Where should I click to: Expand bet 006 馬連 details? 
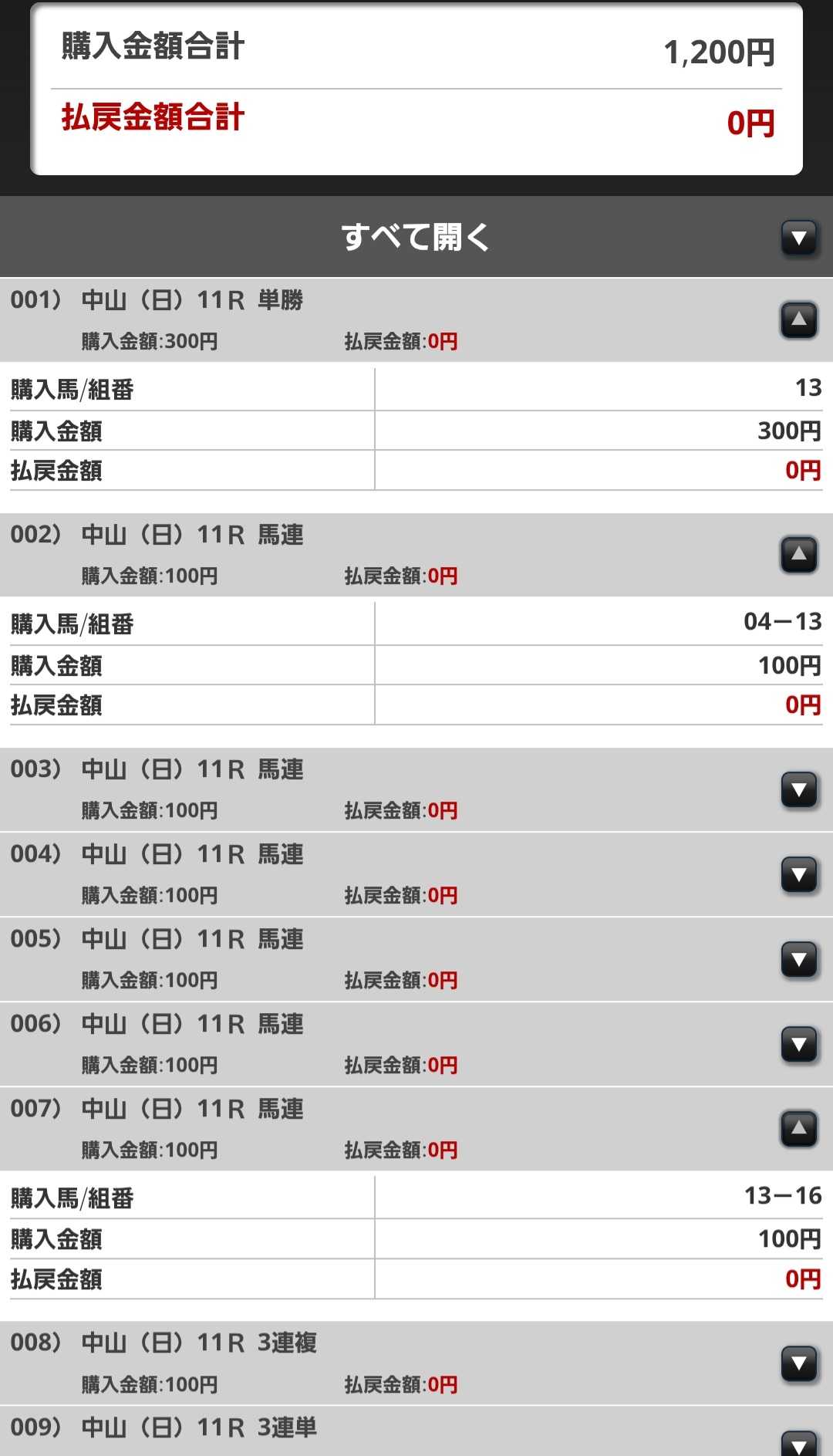click(x=798, y=1045)
